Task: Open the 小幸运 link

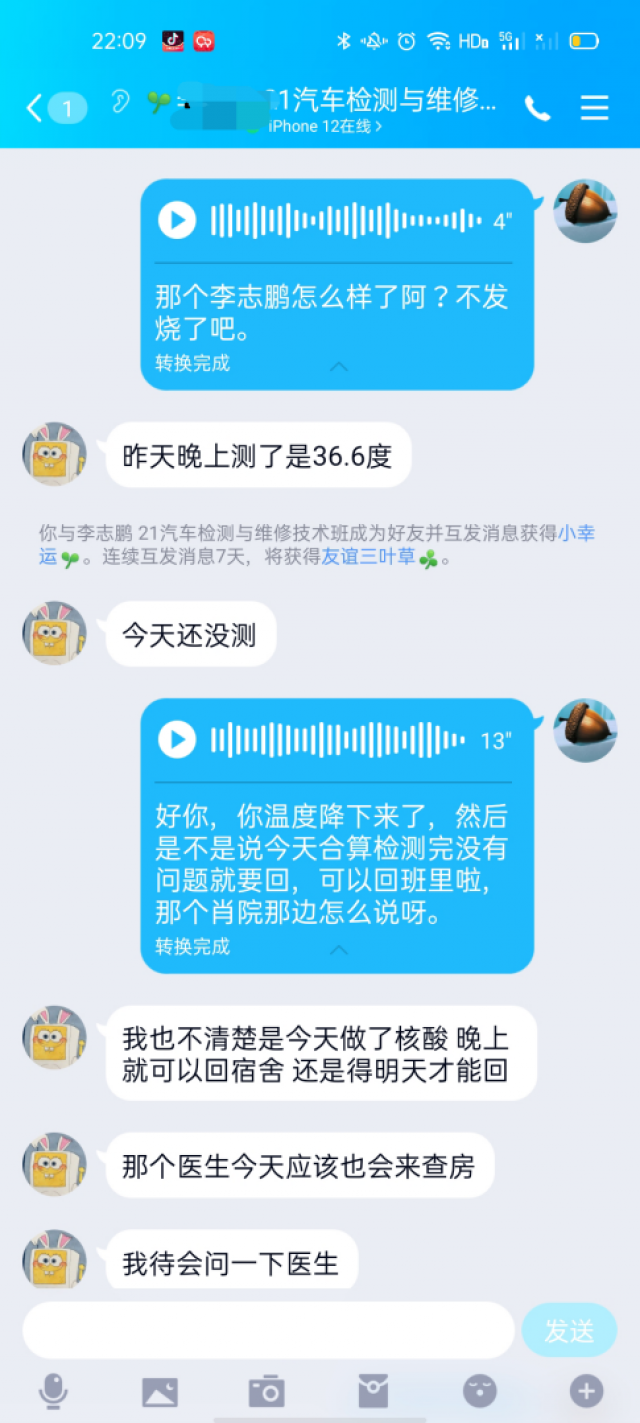Action: [x=576, y=533]
